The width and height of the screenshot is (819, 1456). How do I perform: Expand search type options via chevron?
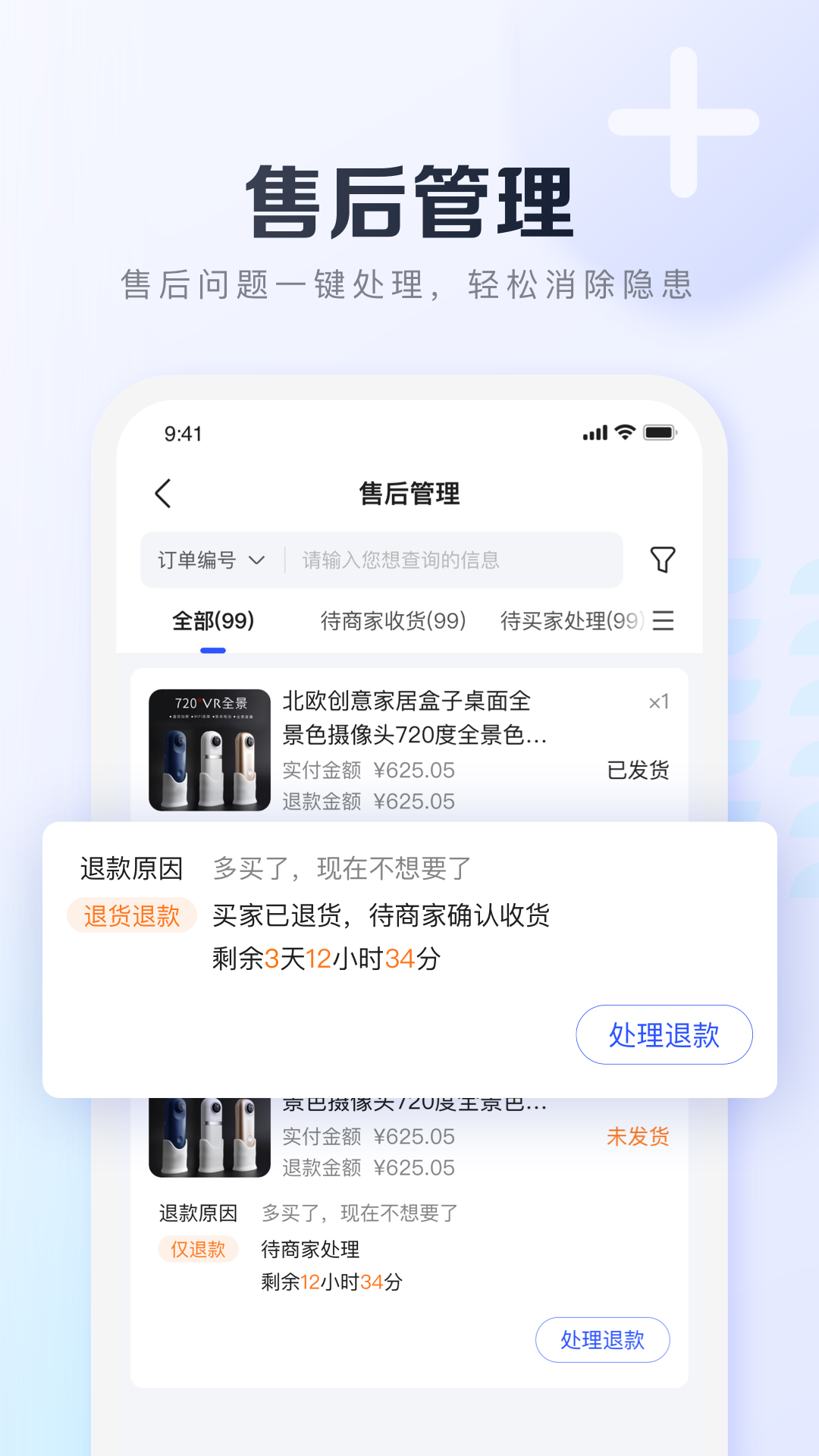(x=258, y=560)
